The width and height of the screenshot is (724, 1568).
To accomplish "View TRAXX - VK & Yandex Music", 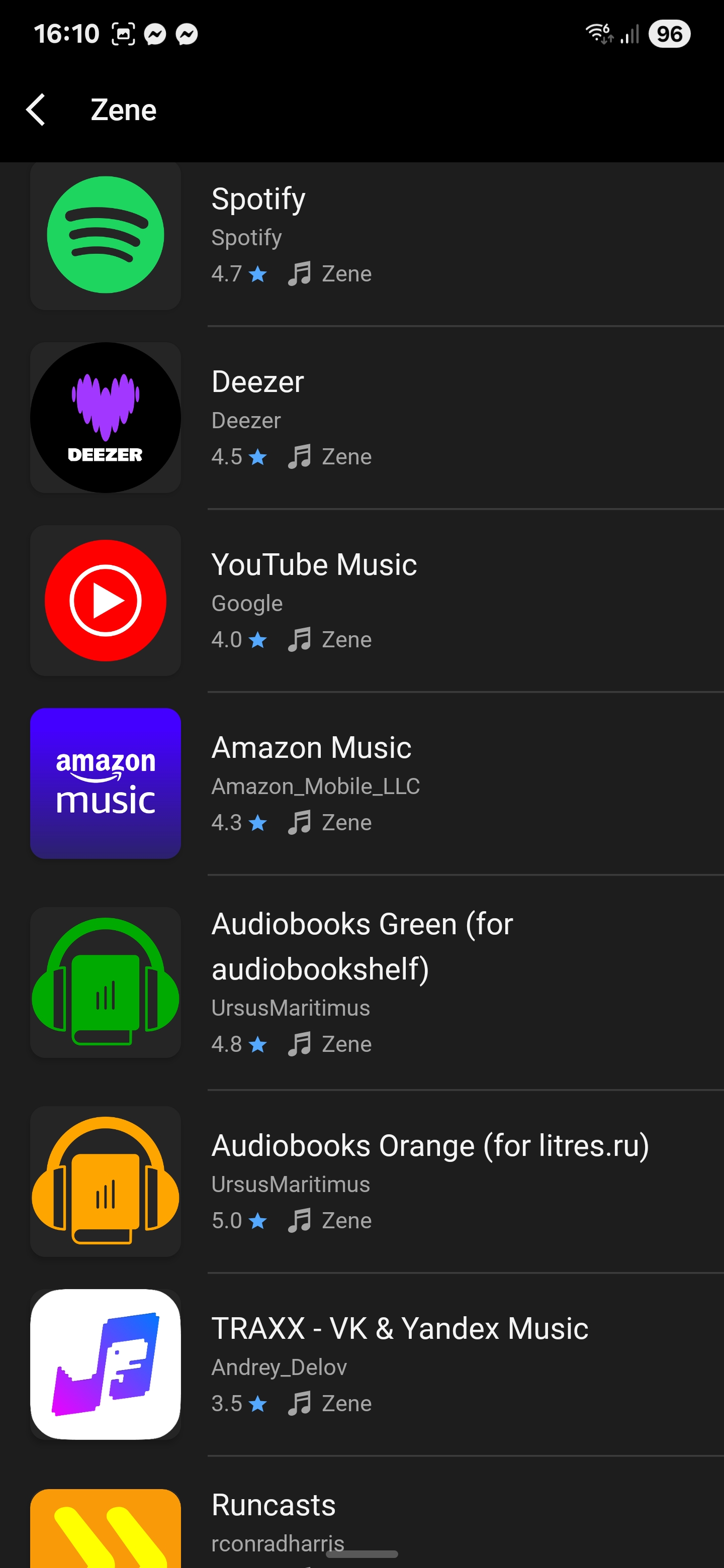I will pyautogui.click(x=361, y=1364).
